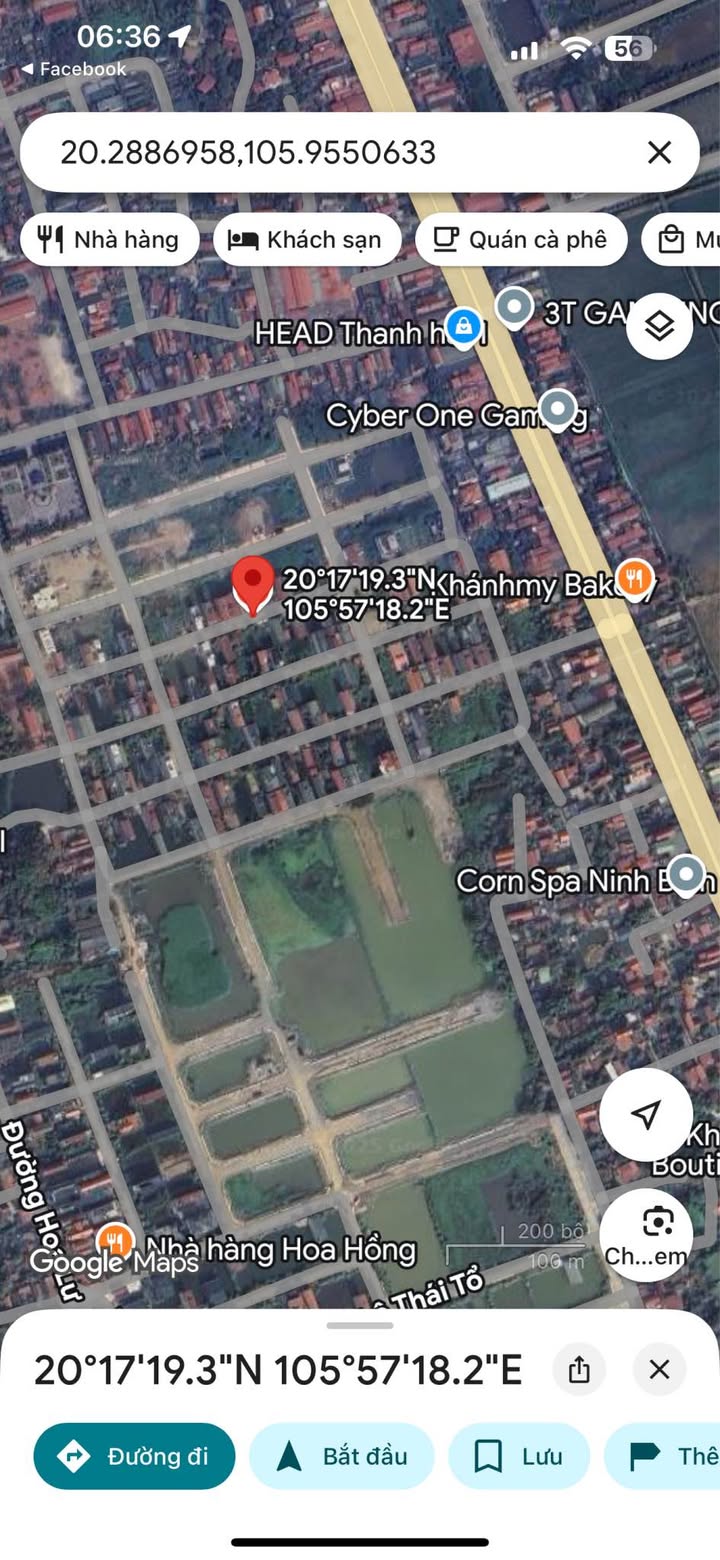The image size is (720, 1560).
Task: Filter by Khách sạn chip
Action: (x=307, y=239)
